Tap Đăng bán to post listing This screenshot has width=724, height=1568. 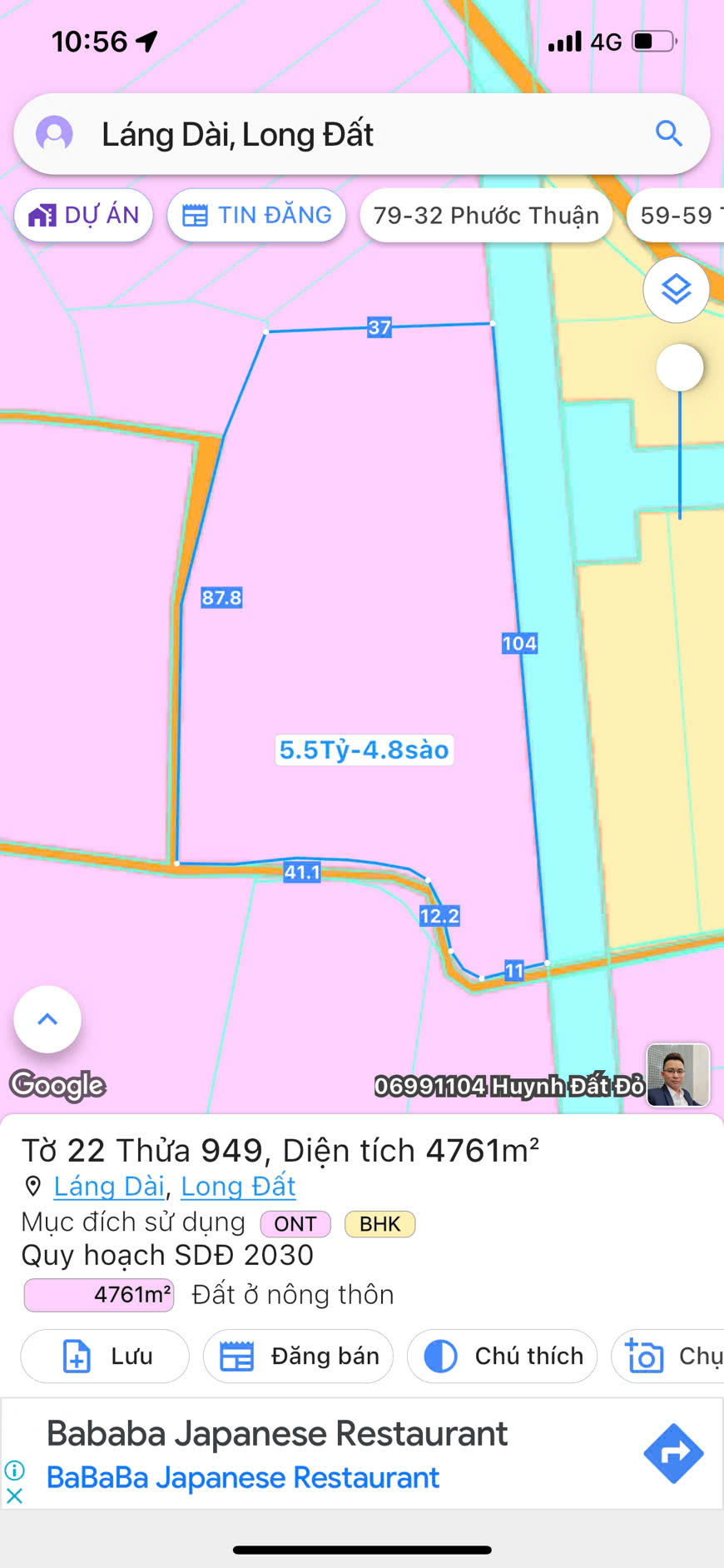pos(298,1356)
